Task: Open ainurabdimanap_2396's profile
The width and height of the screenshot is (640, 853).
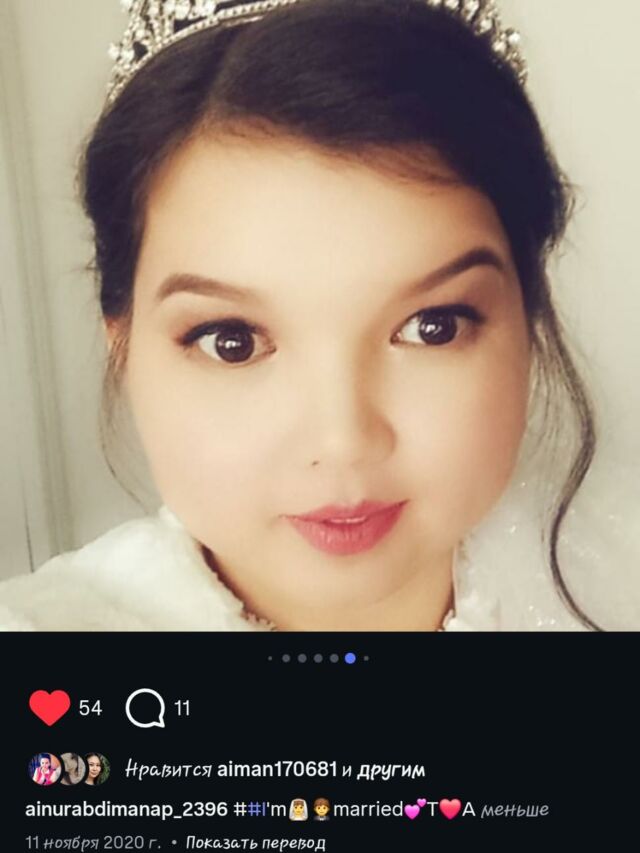Action: pyautogui.click(x=126, y=809)
